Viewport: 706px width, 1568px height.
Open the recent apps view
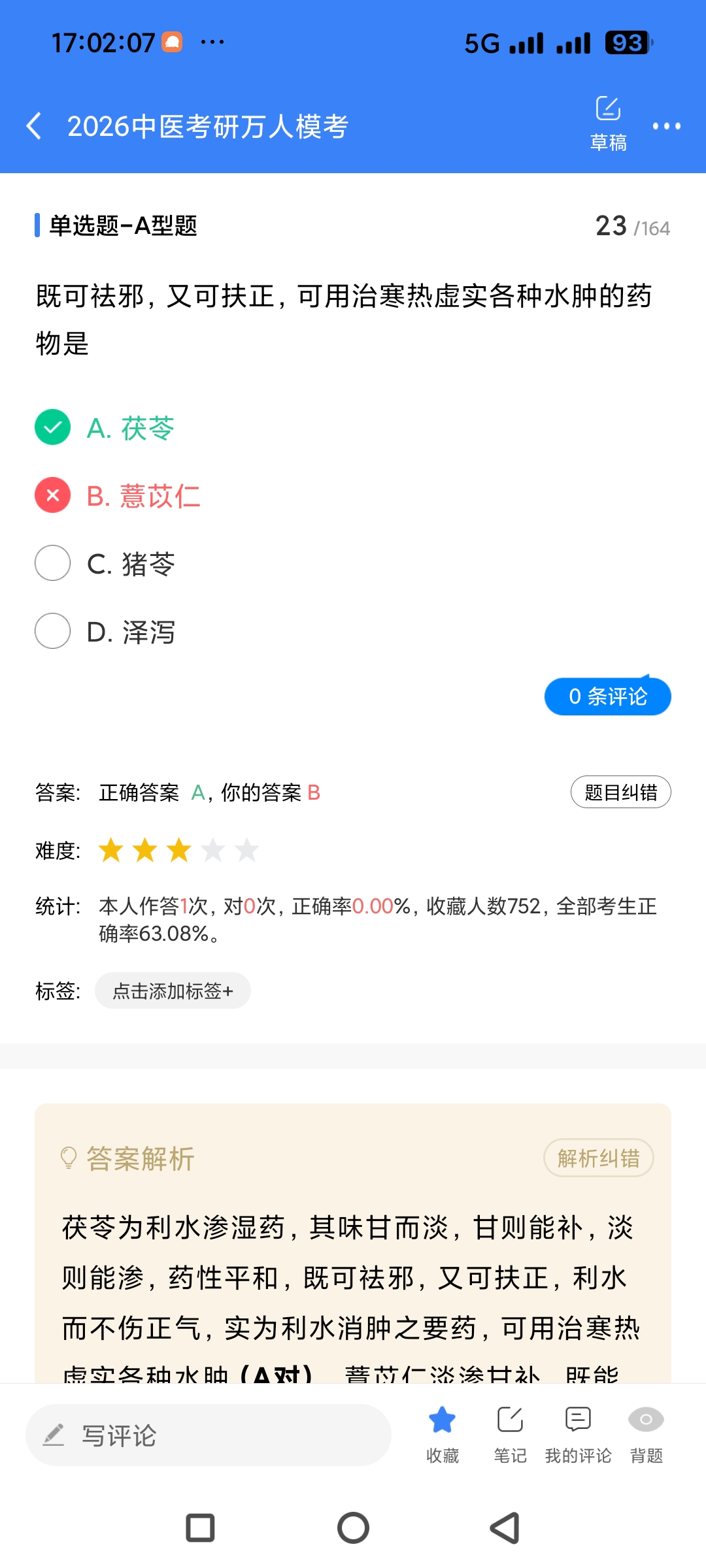pyautogui.click(x=200, y=1528)
